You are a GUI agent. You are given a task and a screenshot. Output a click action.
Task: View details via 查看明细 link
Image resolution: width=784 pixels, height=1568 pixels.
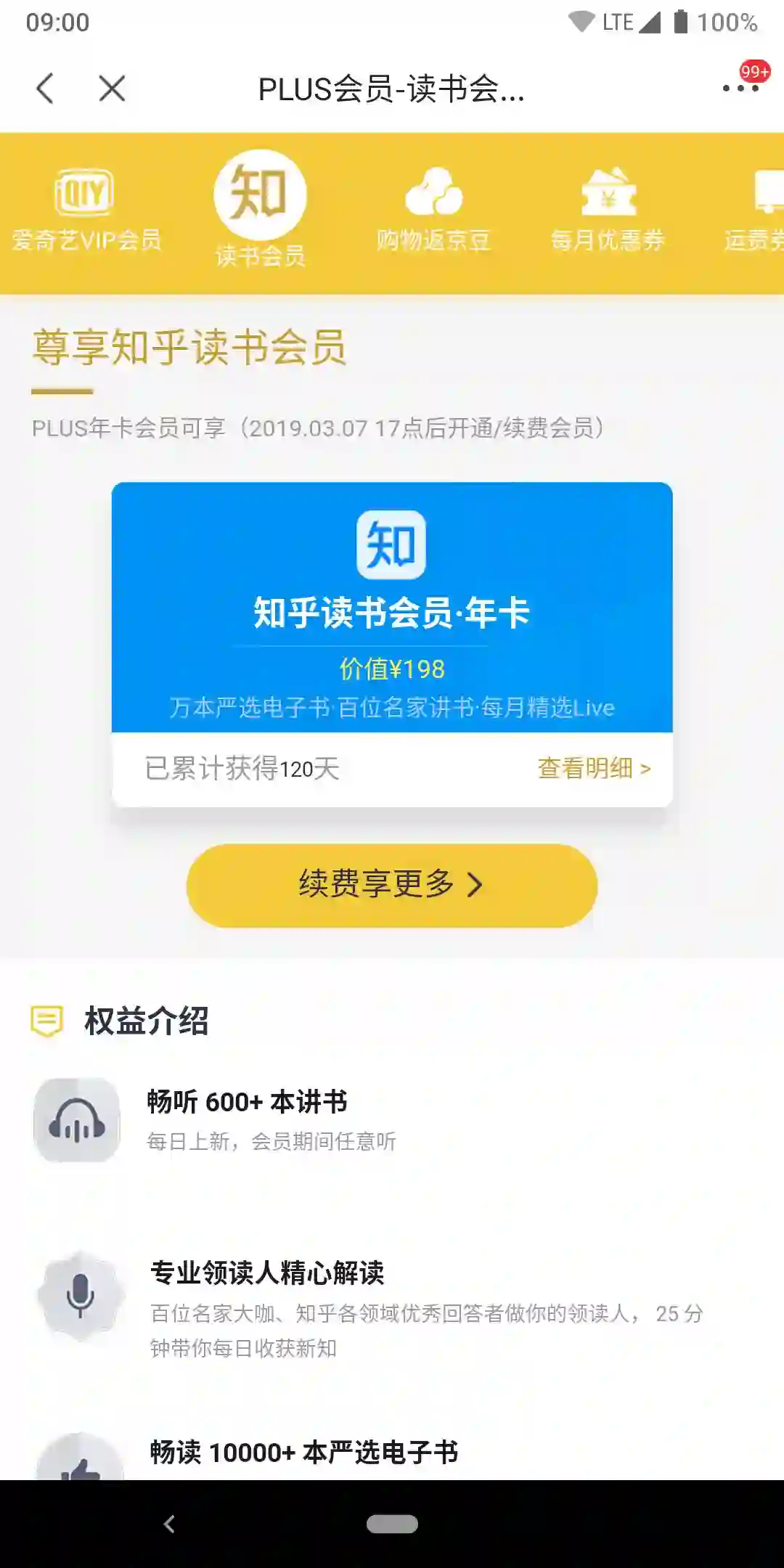pos(594,768)
